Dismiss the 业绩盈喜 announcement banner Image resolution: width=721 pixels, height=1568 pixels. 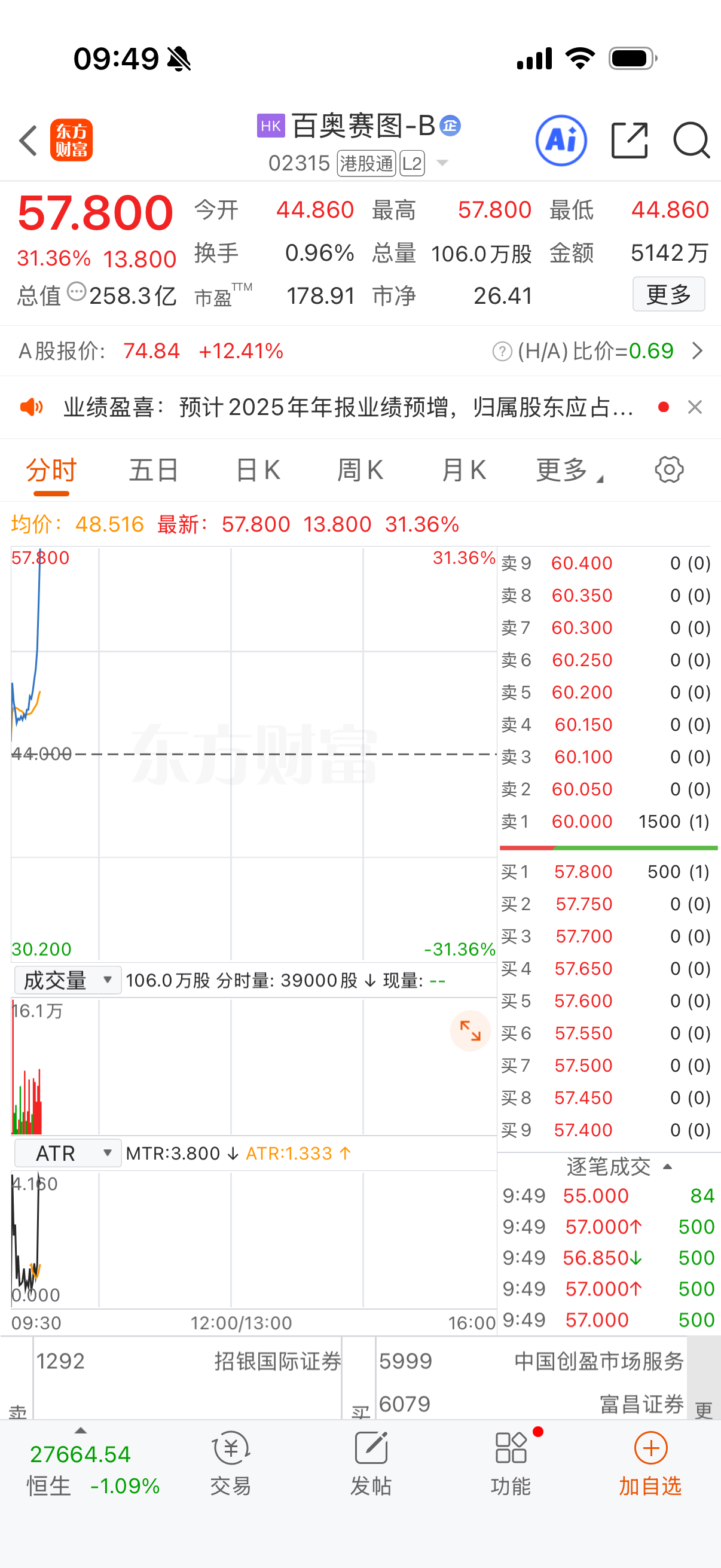point(695,407)
